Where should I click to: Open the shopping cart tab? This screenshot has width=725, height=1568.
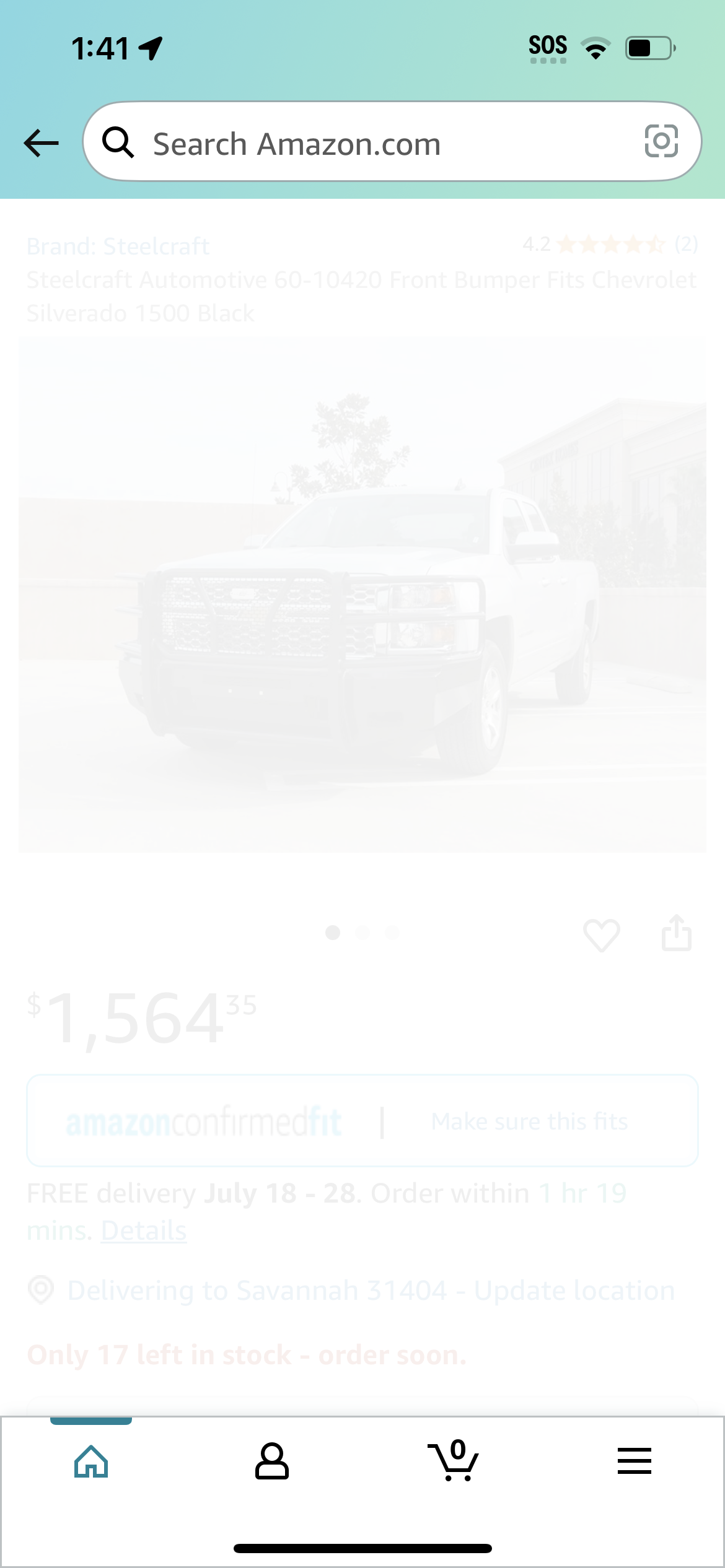pos(453,1460)
